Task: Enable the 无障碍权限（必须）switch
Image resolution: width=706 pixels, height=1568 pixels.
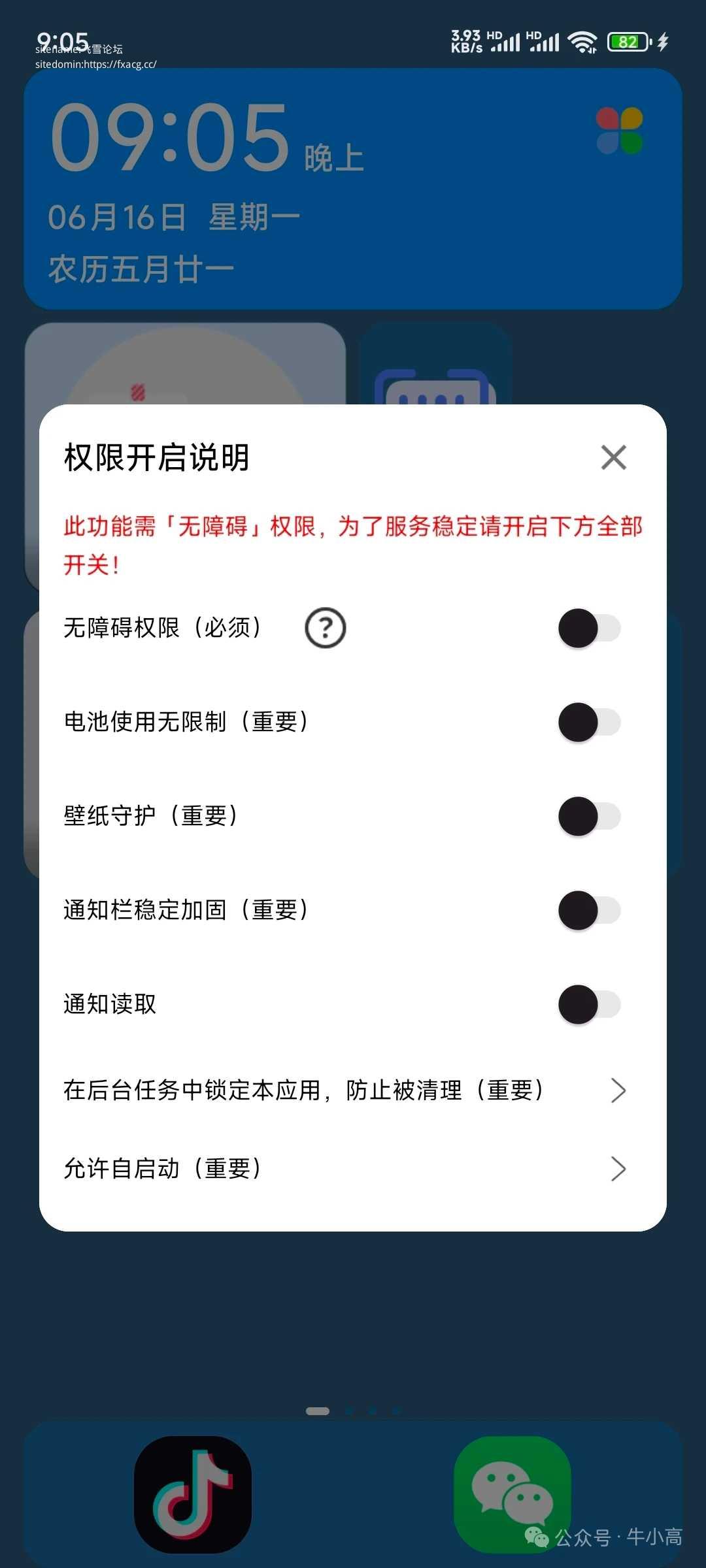Action: click(x=588, y=627)
